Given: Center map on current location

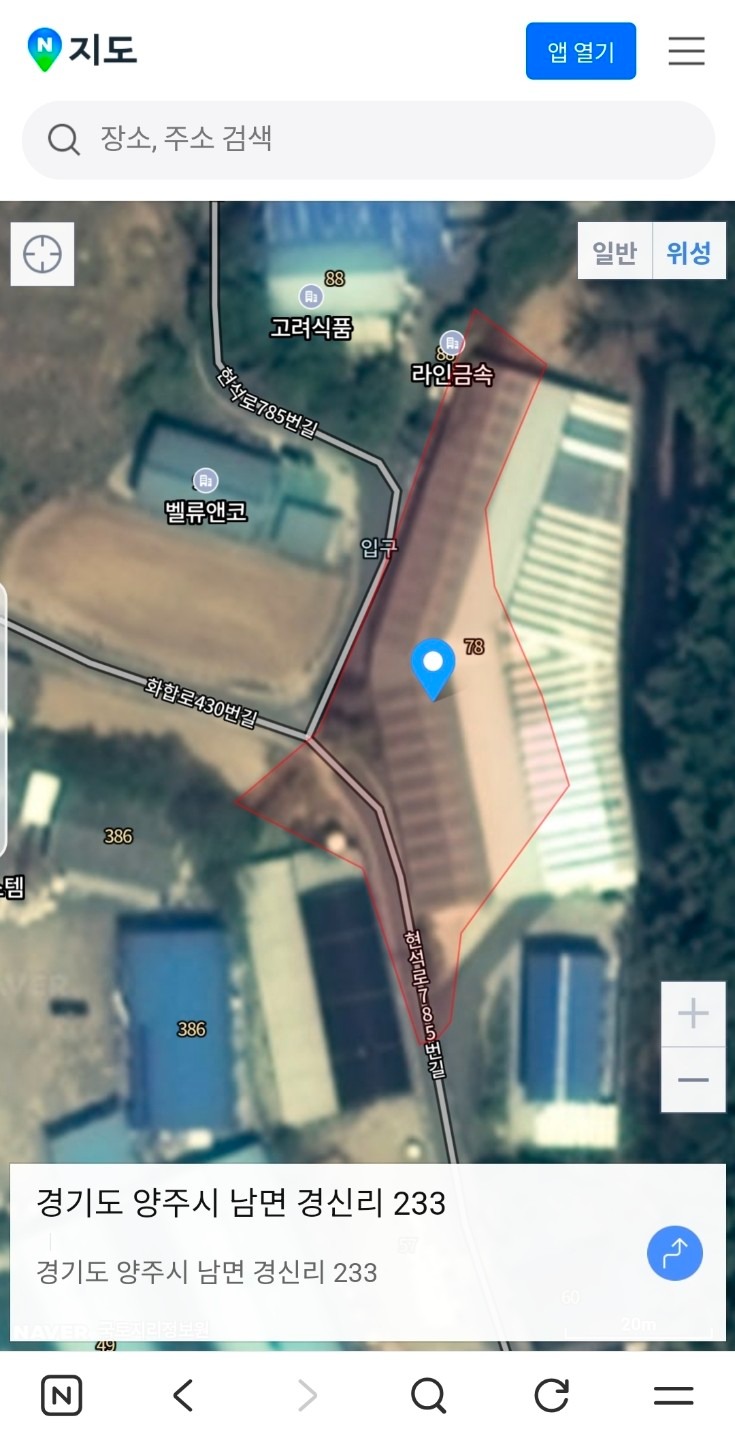Looking at the screenshot, I should click(x=42, y=254).
